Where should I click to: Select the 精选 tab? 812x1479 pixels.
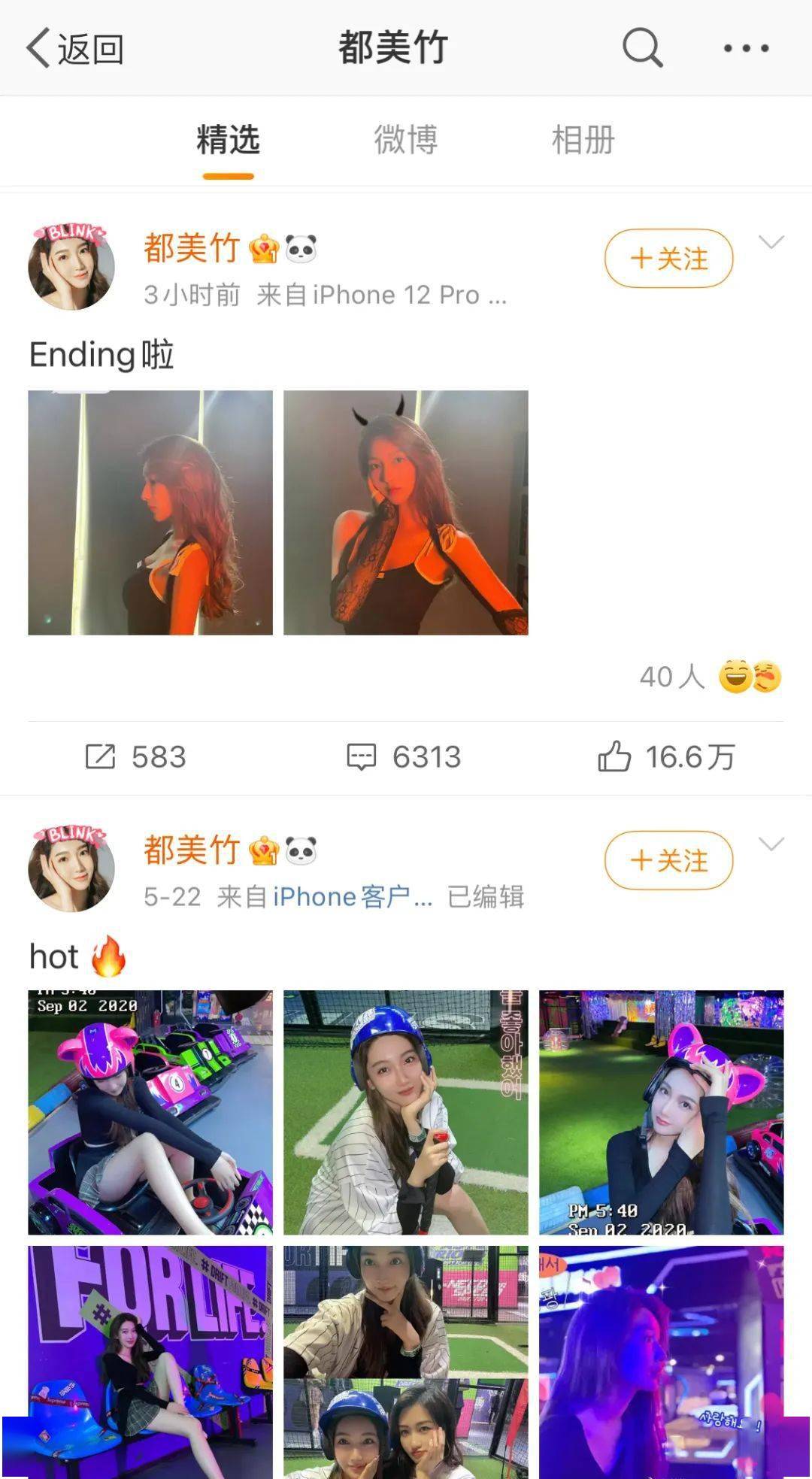tap(226, 140)
